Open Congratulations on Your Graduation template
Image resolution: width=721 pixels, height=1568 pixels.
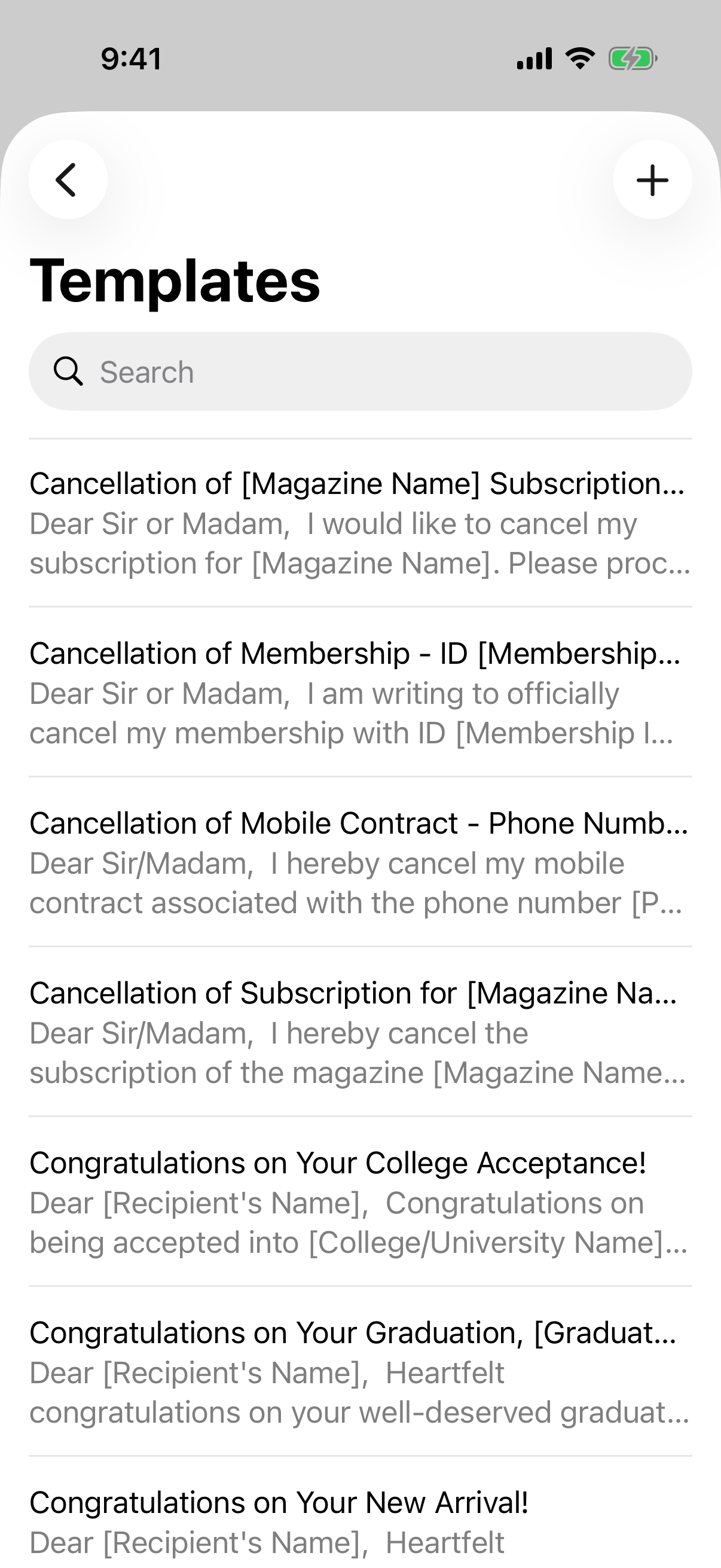click(x=360, y=1371)
